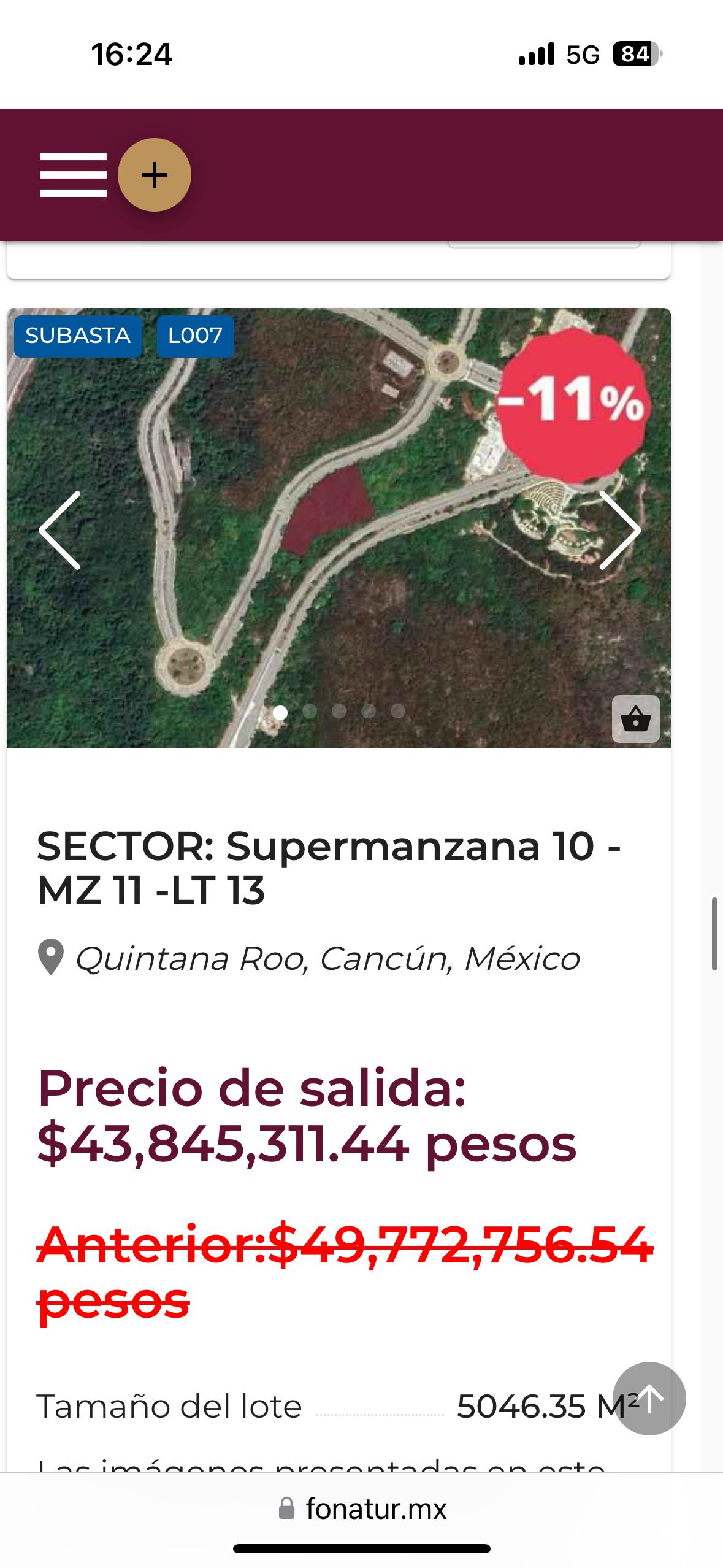Jump to the second carousel image dot
Image resolution: width=723 pixels, height=1568 pixels.
pyautogui.click(x=310, y=712)
